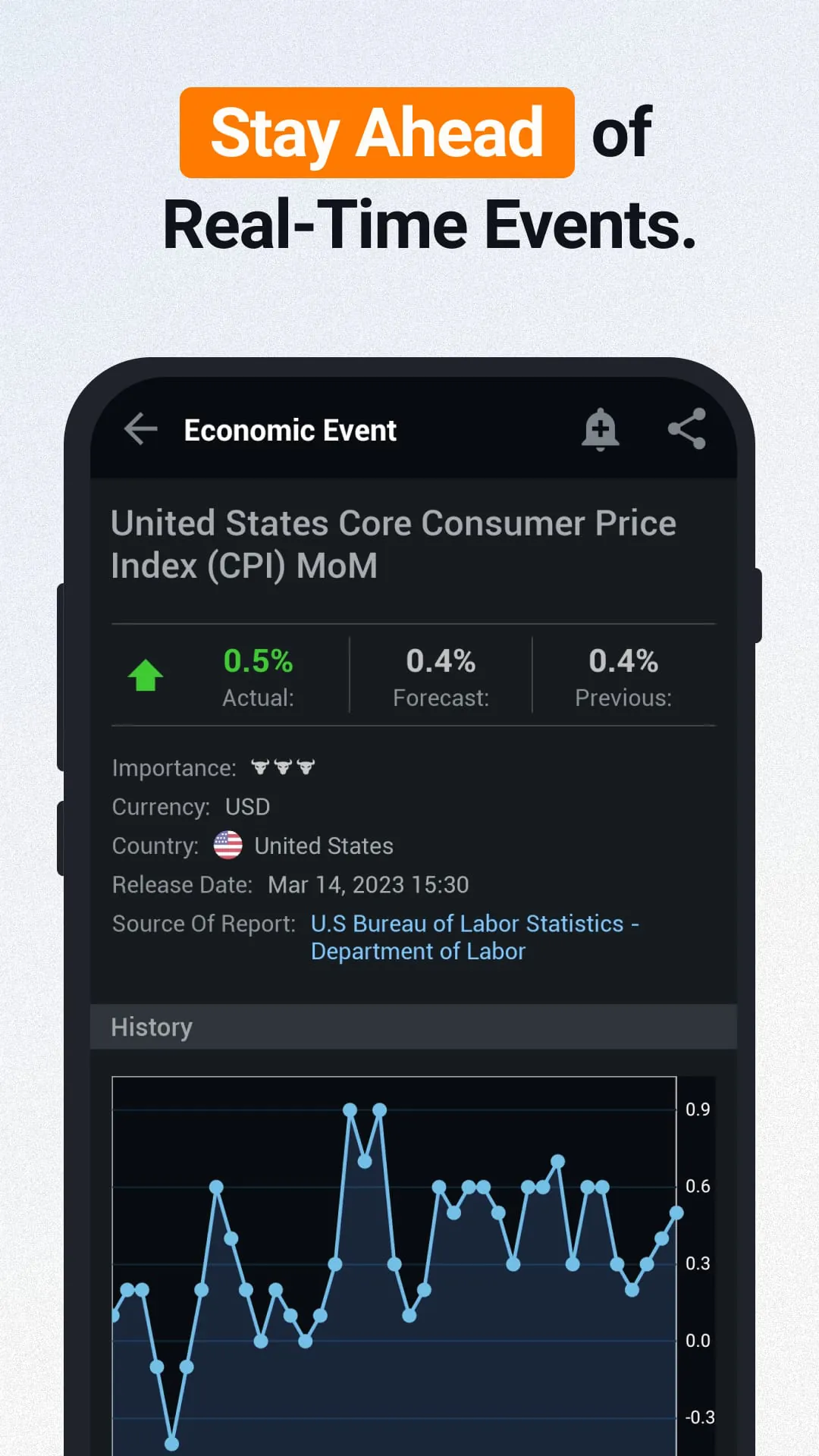This screenshot has height=1456, width=819.
Task: Open the U.S Bureau of Labor Statistics link
Action: (x=475, y=923)
